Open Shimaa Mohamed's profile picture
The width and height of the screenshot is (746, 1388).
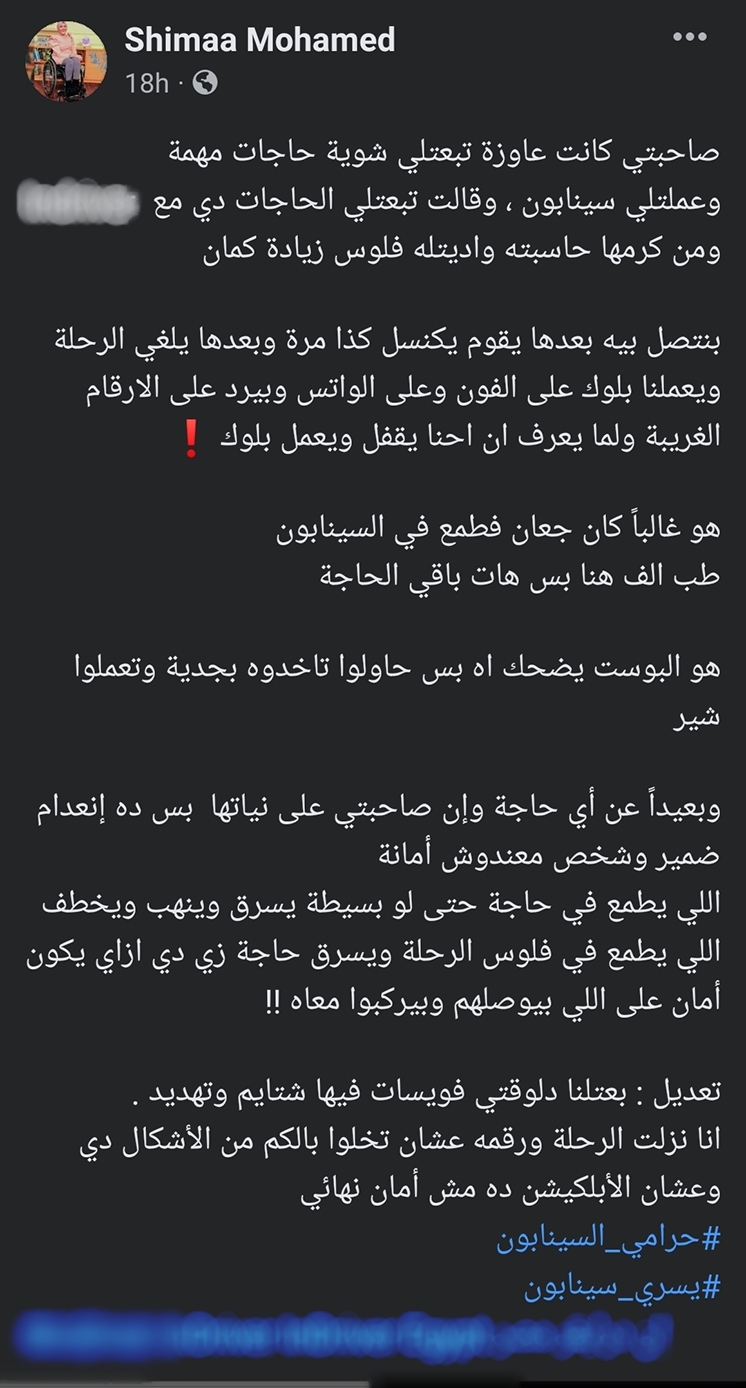[x=66, y=60]
